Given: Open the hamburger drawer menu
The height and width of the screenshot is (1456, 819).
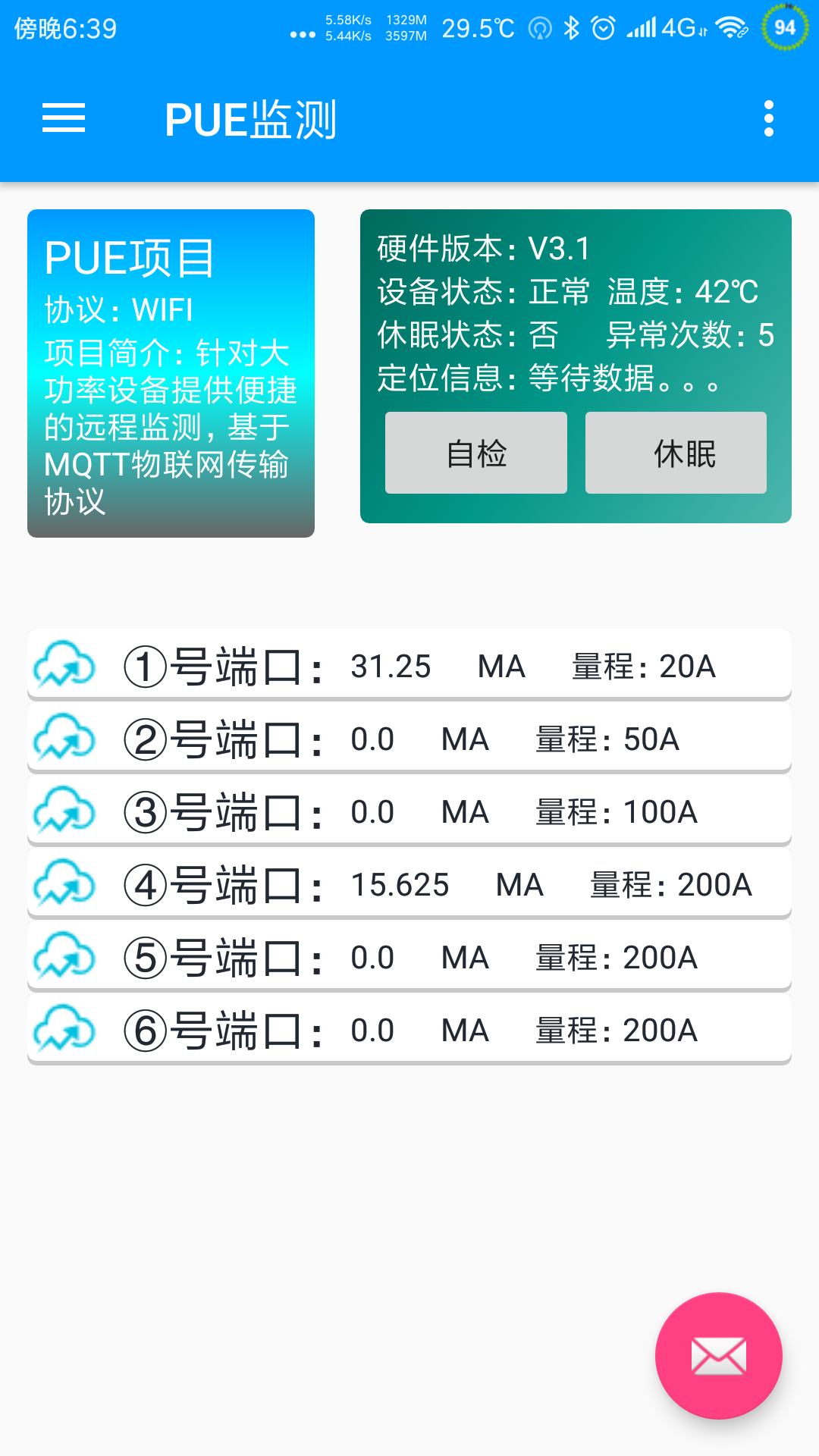Looking at the screenshot, I should tap(64, 118).
